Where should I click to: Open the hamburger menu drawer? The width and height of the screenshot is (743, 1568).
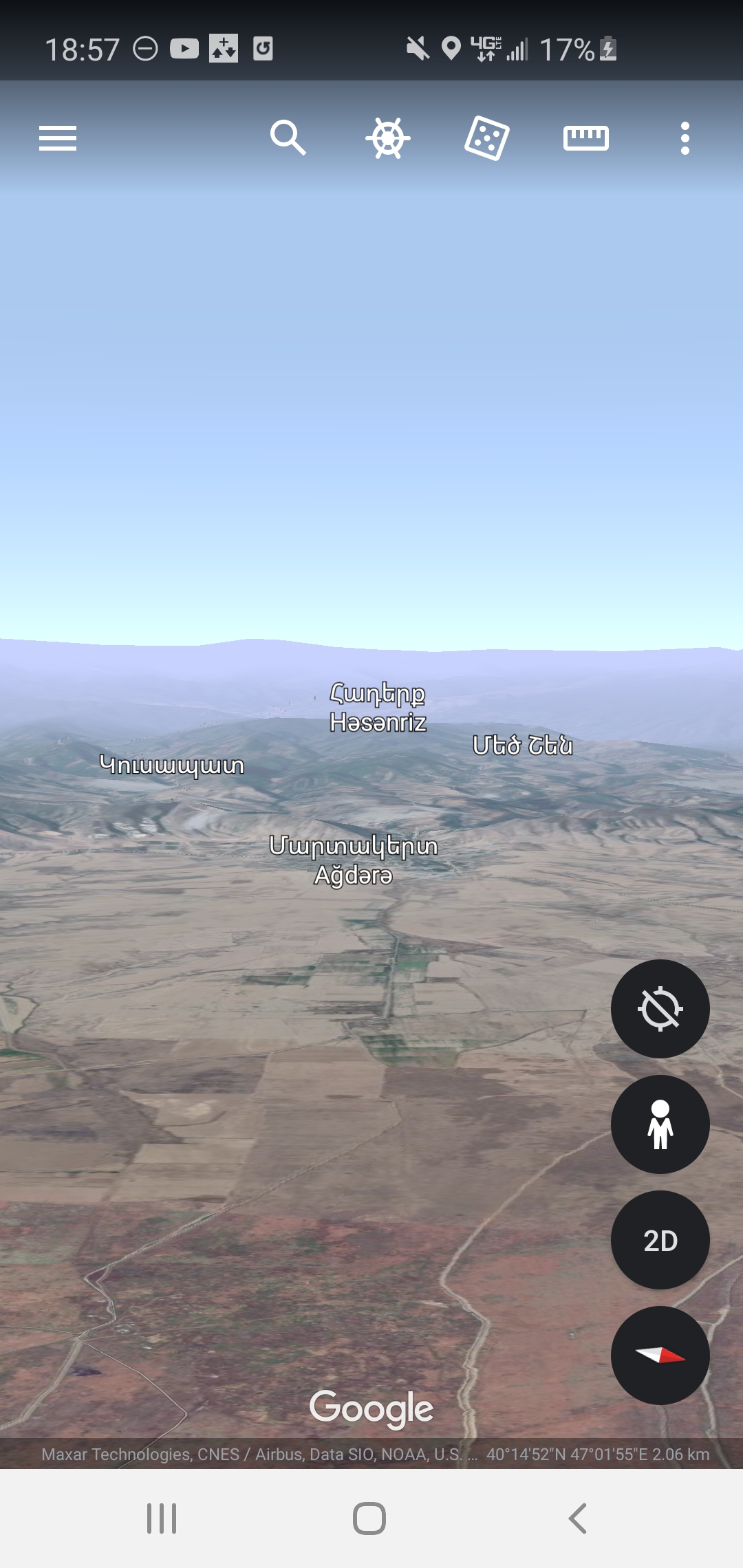[58, 138]
